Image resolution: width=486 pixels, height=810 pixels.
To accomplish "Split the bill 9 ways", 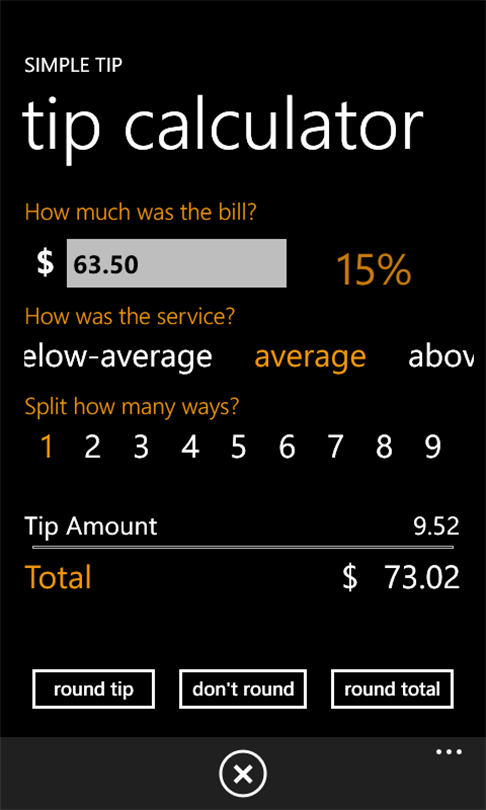I will [433, 447].
